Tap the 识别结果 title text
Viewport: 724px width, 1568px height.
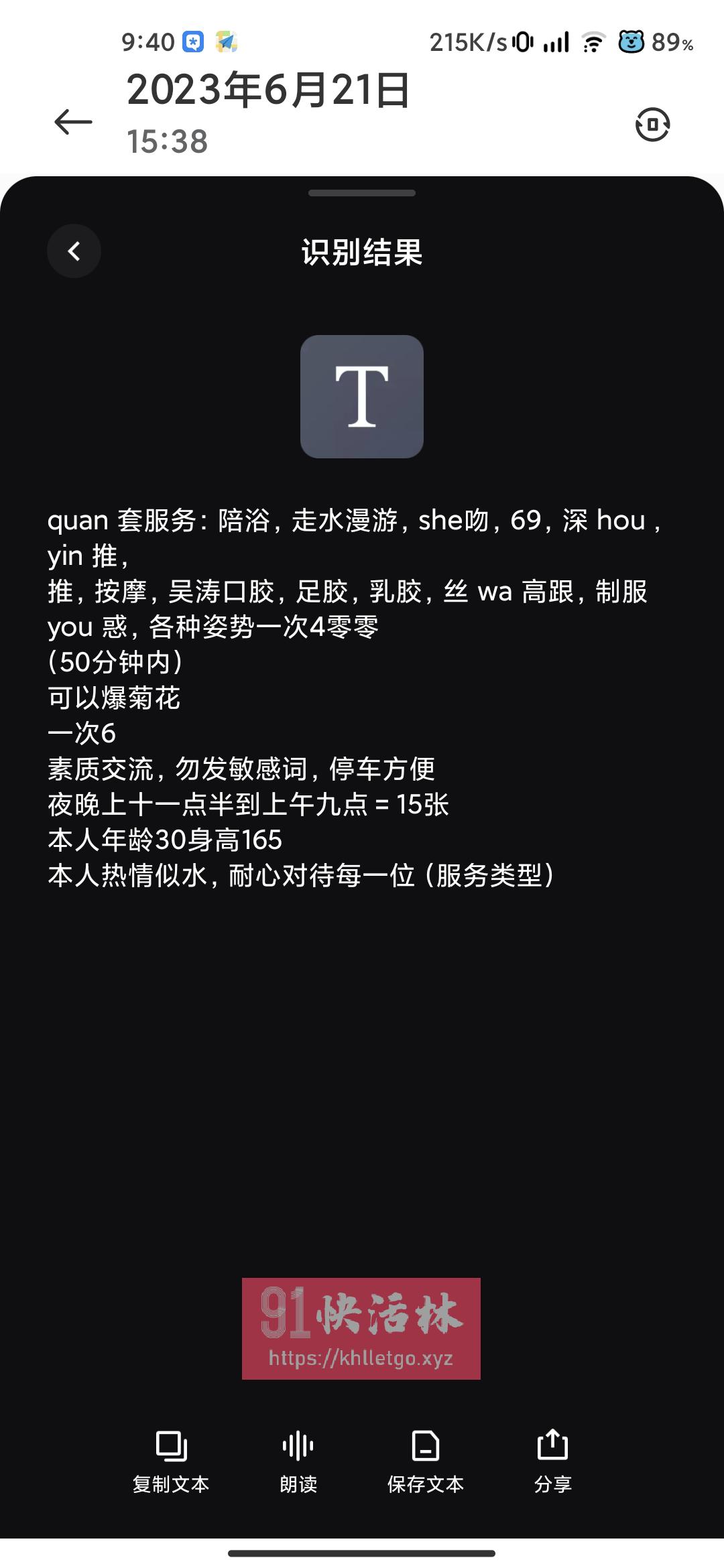tap(361, 253)
